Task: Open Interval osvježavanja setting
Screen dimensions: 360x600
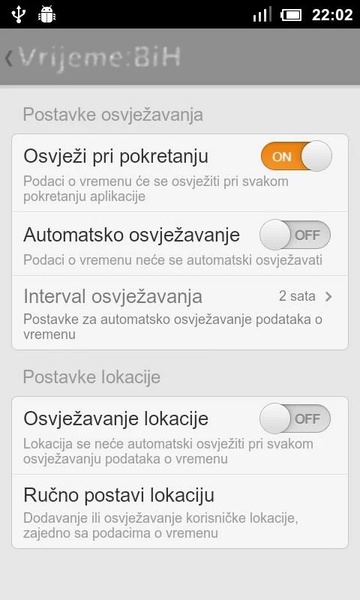Action: click(x=180, y=313)
